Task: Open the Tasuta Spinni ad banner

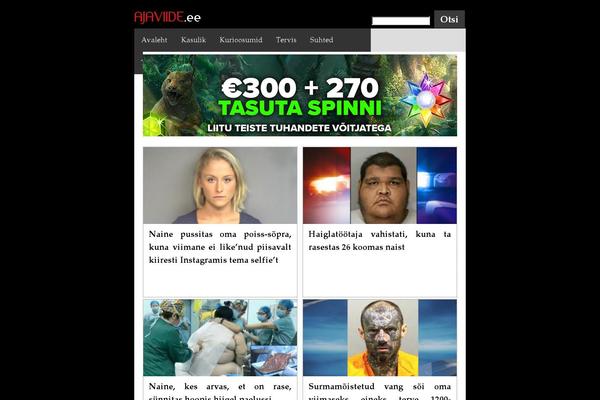Action: (299, 96)
